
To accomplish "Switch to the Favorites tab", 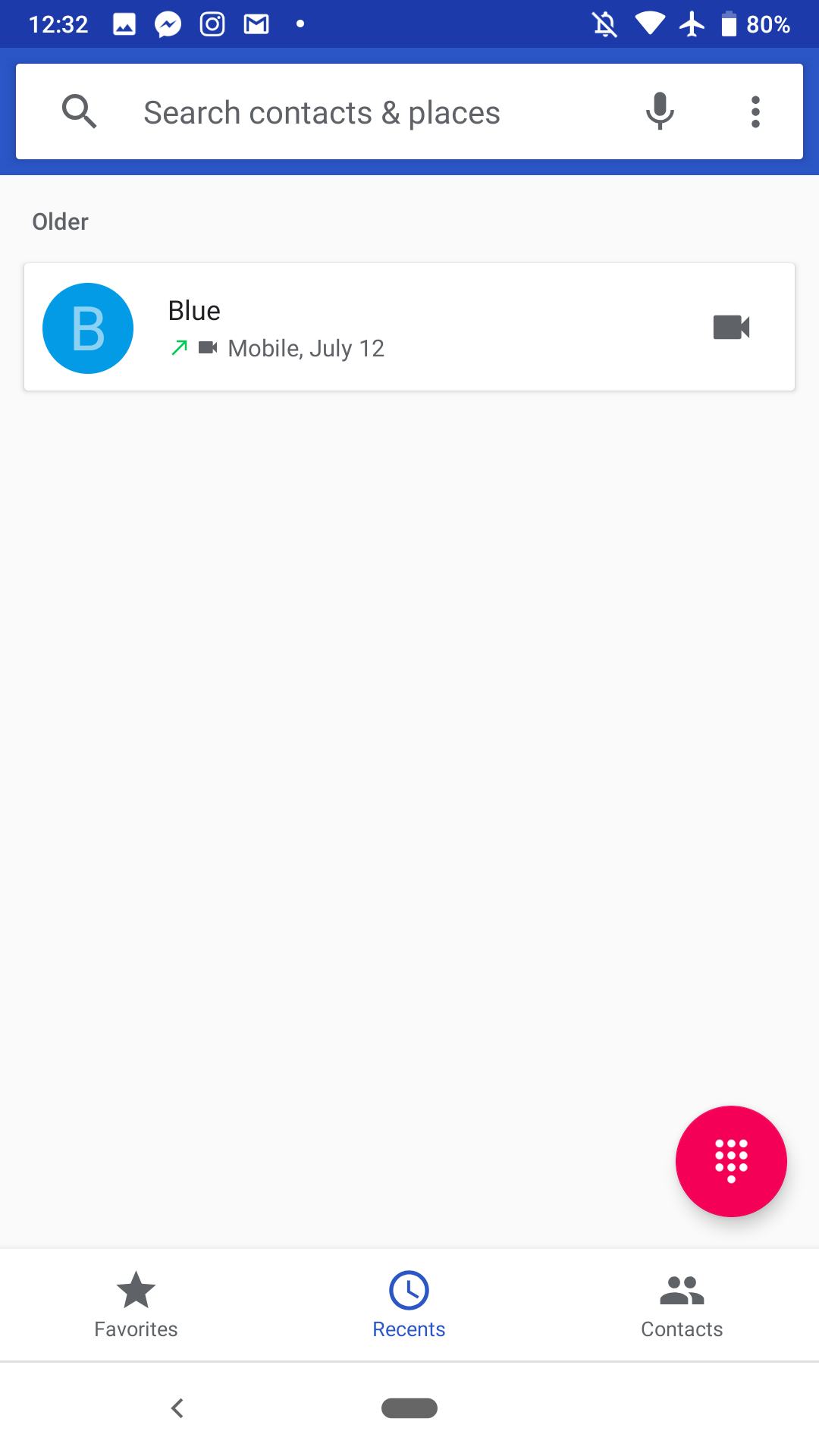I will pyautogui.click(x=136, y=1304).
